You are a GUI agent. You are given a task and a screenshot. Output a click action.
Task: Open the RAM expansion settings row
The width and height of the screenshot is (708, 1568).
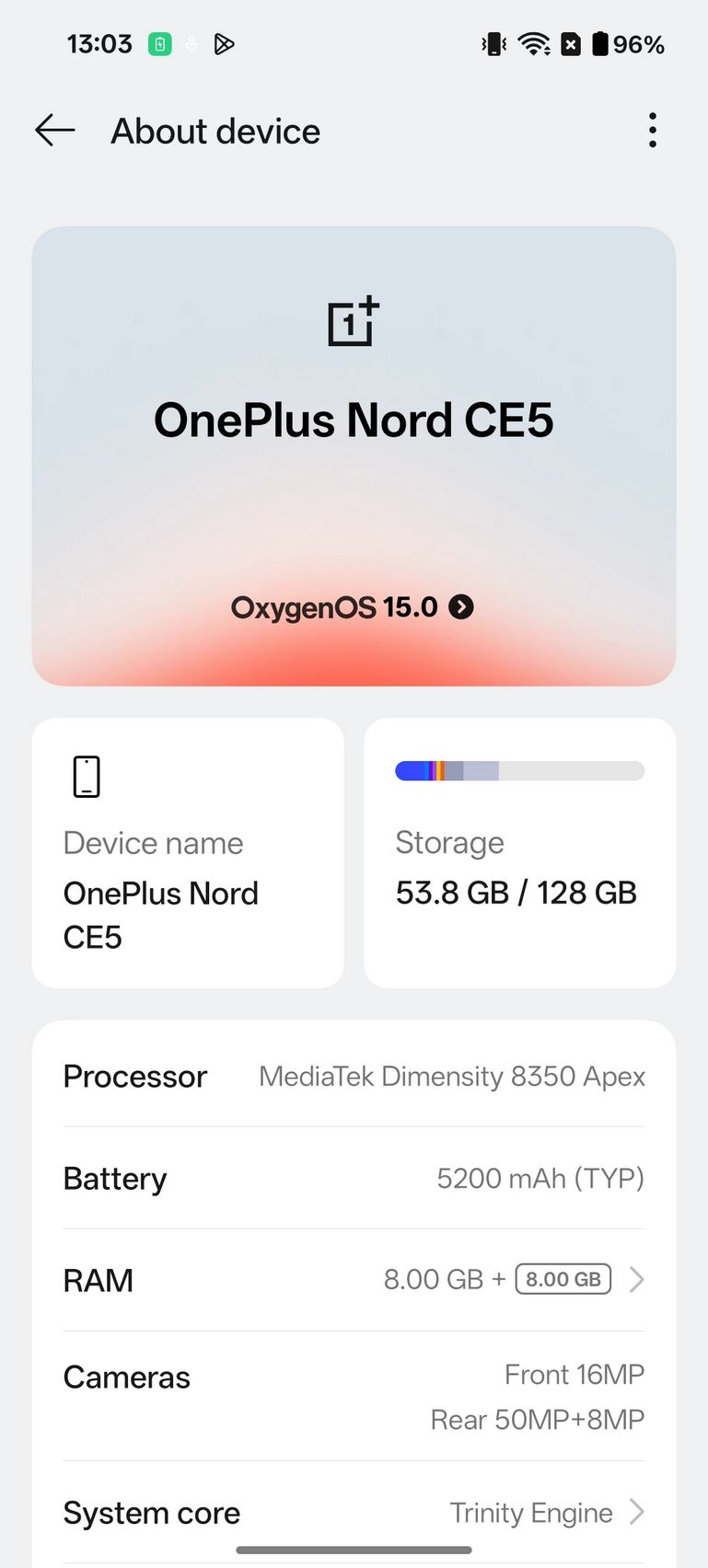(x=354, y=1280)
